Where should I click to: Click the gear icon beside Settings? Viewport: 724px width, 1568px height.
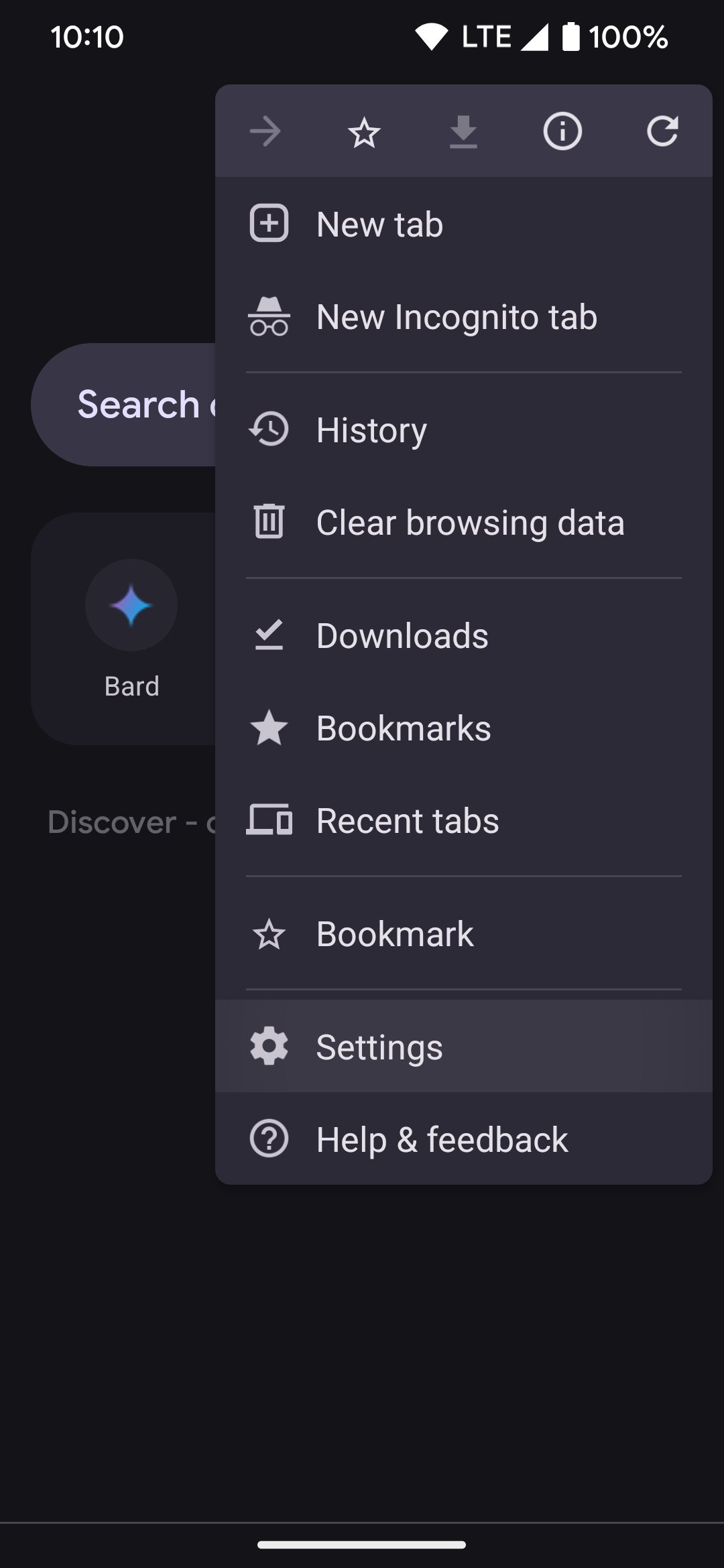[x=268, y=1046]
